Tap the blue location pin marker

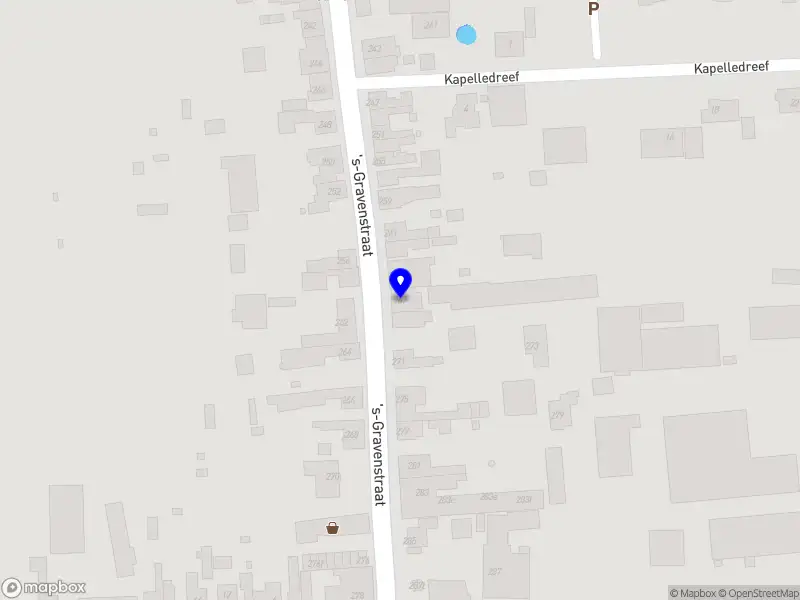(401, 283)
